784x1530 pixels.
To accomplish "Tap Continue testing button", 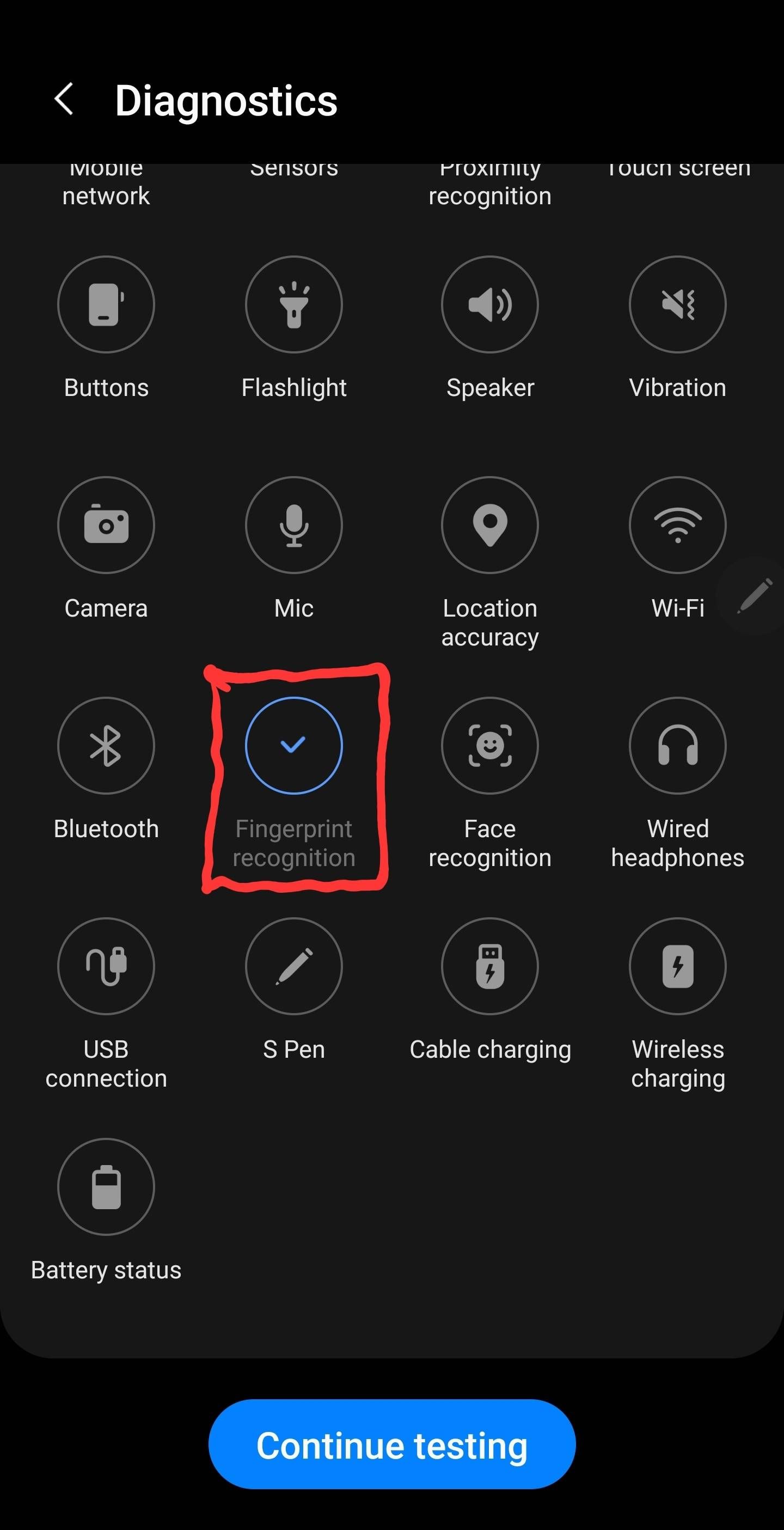I will pyautogui.click(x=391, y=1444).
